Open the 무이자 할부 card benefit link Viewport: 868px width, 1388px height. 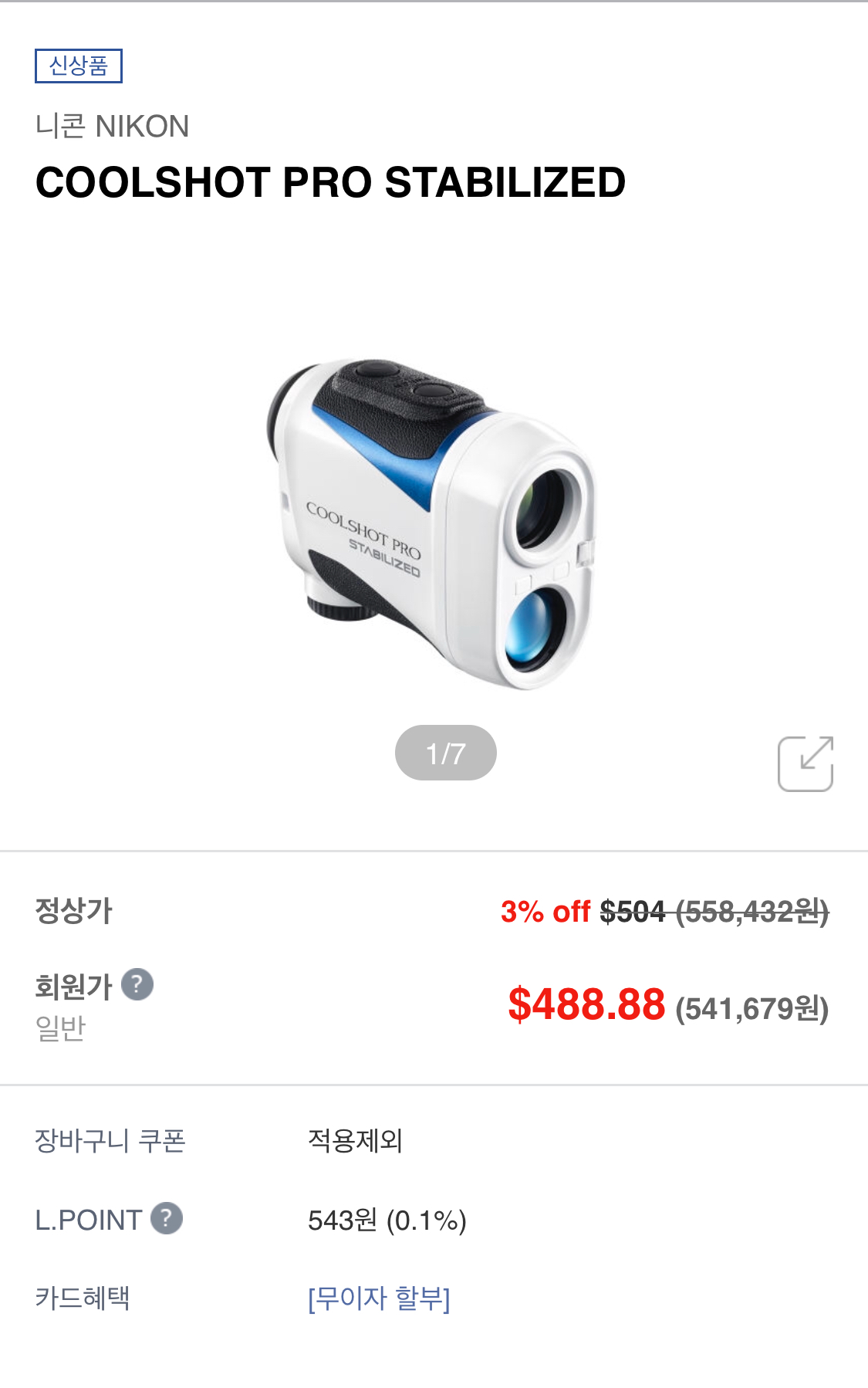[x=379, y=1298]
